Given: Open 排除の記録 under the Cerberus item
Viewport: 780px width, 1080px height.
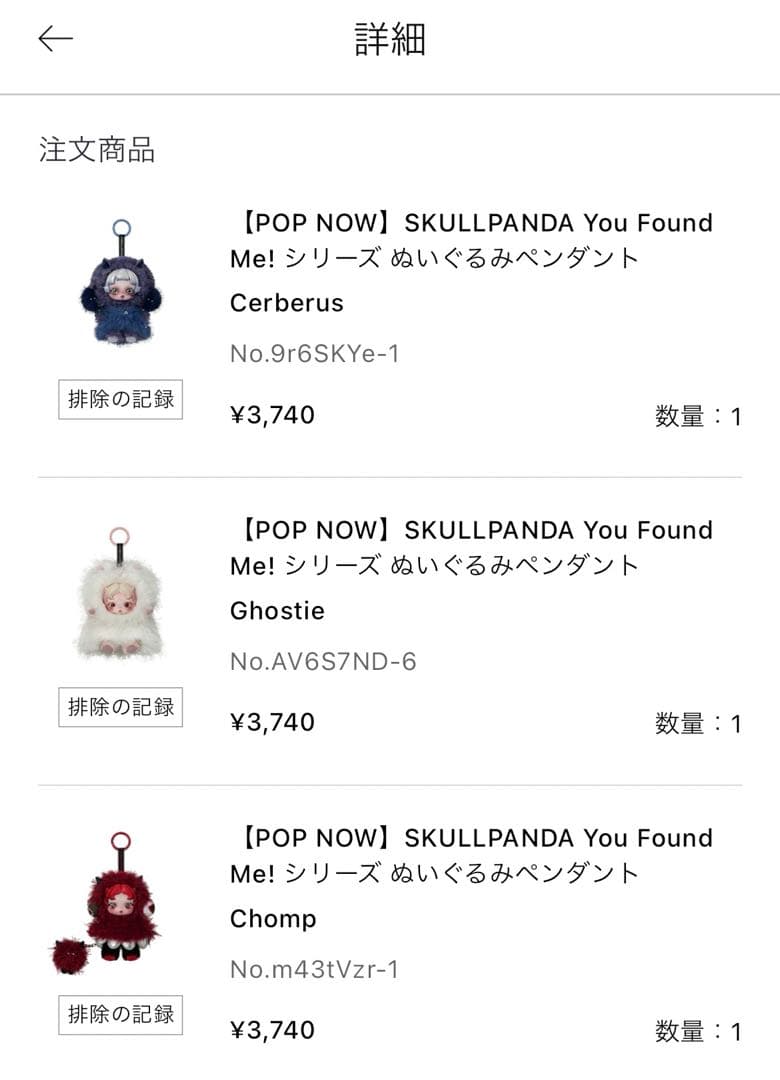Looking at the screenshot, I should point(120,399).
